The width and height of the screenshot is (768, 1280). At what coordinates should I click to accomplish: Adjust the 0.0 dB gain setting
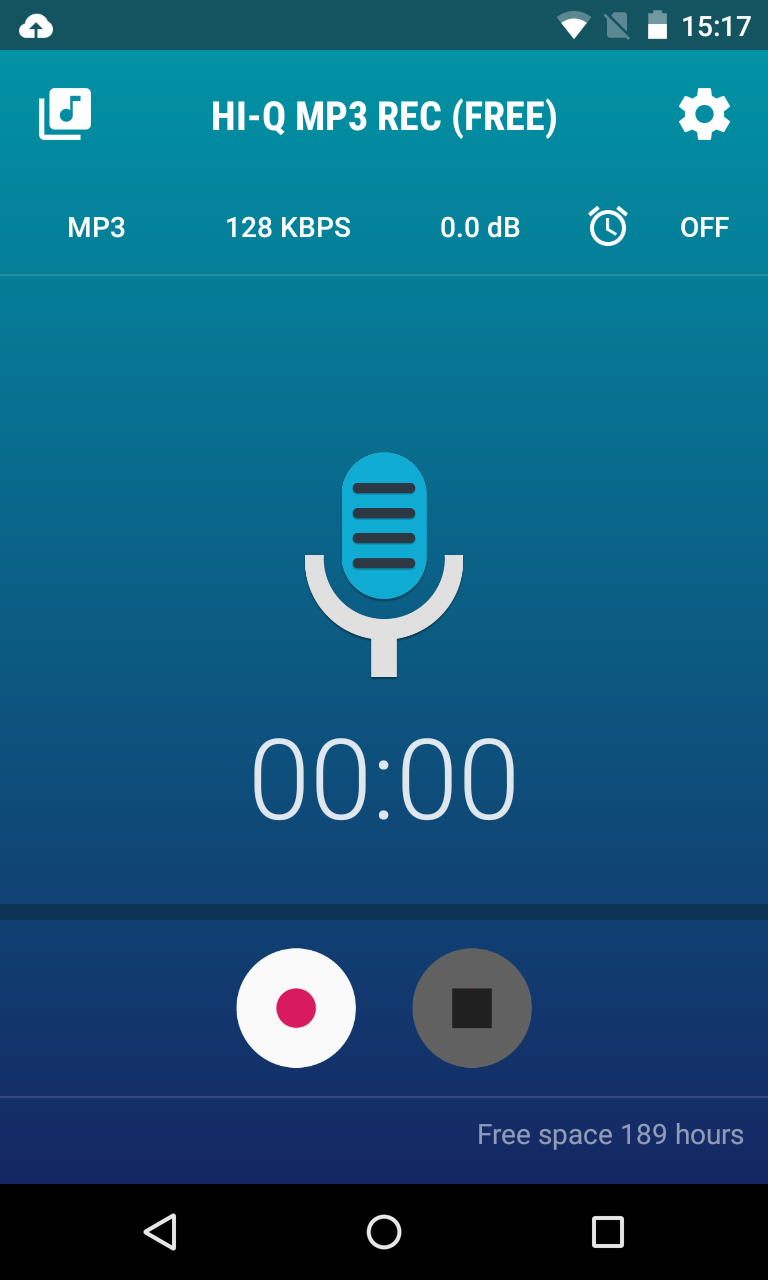[x=480, y=227]
